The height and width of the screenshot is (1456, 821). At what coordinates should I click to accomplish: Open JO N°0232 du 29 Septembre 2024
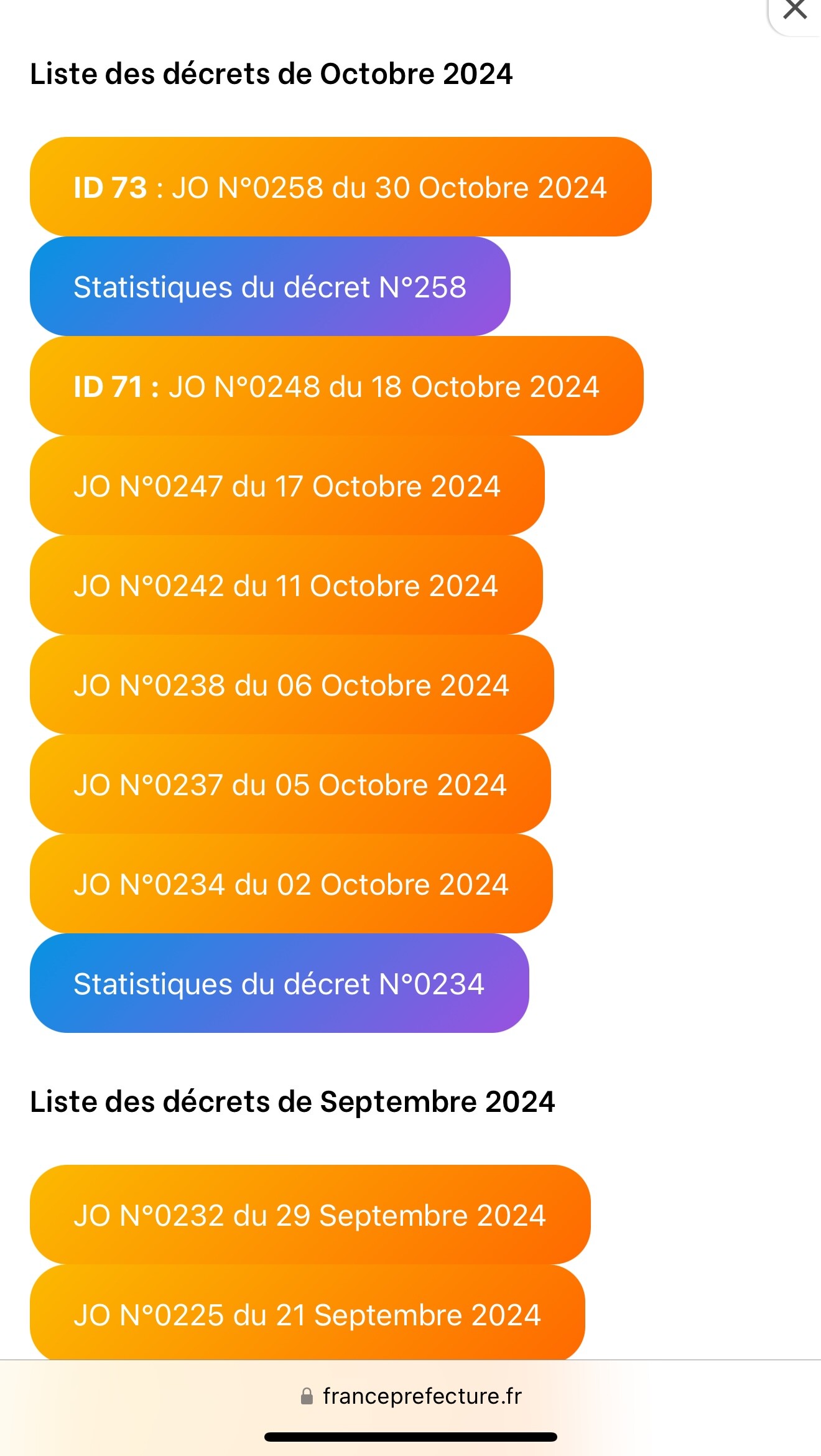[x=310, y=1215]
